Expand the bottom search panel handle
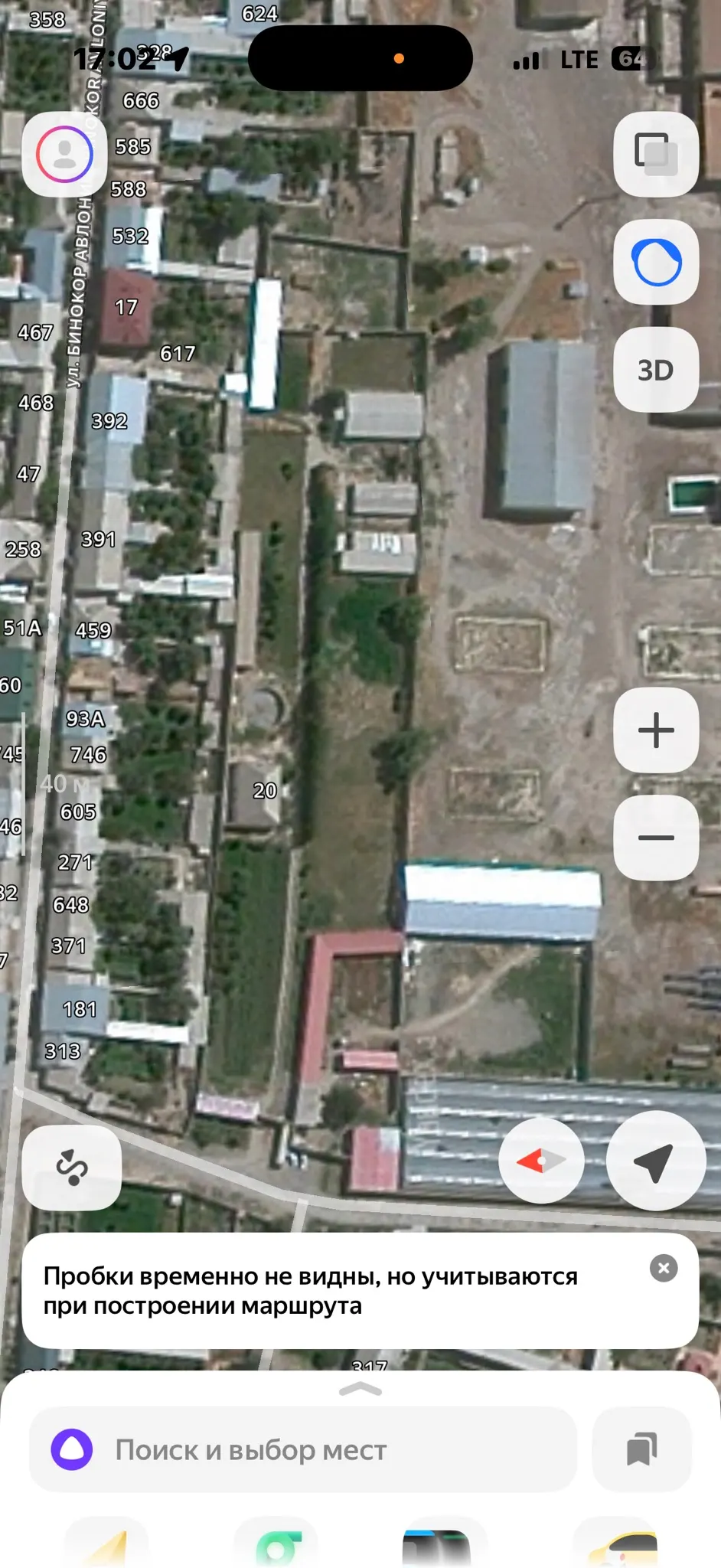Viewport: 721px width, 1568px height. (x=360, y=1389)
